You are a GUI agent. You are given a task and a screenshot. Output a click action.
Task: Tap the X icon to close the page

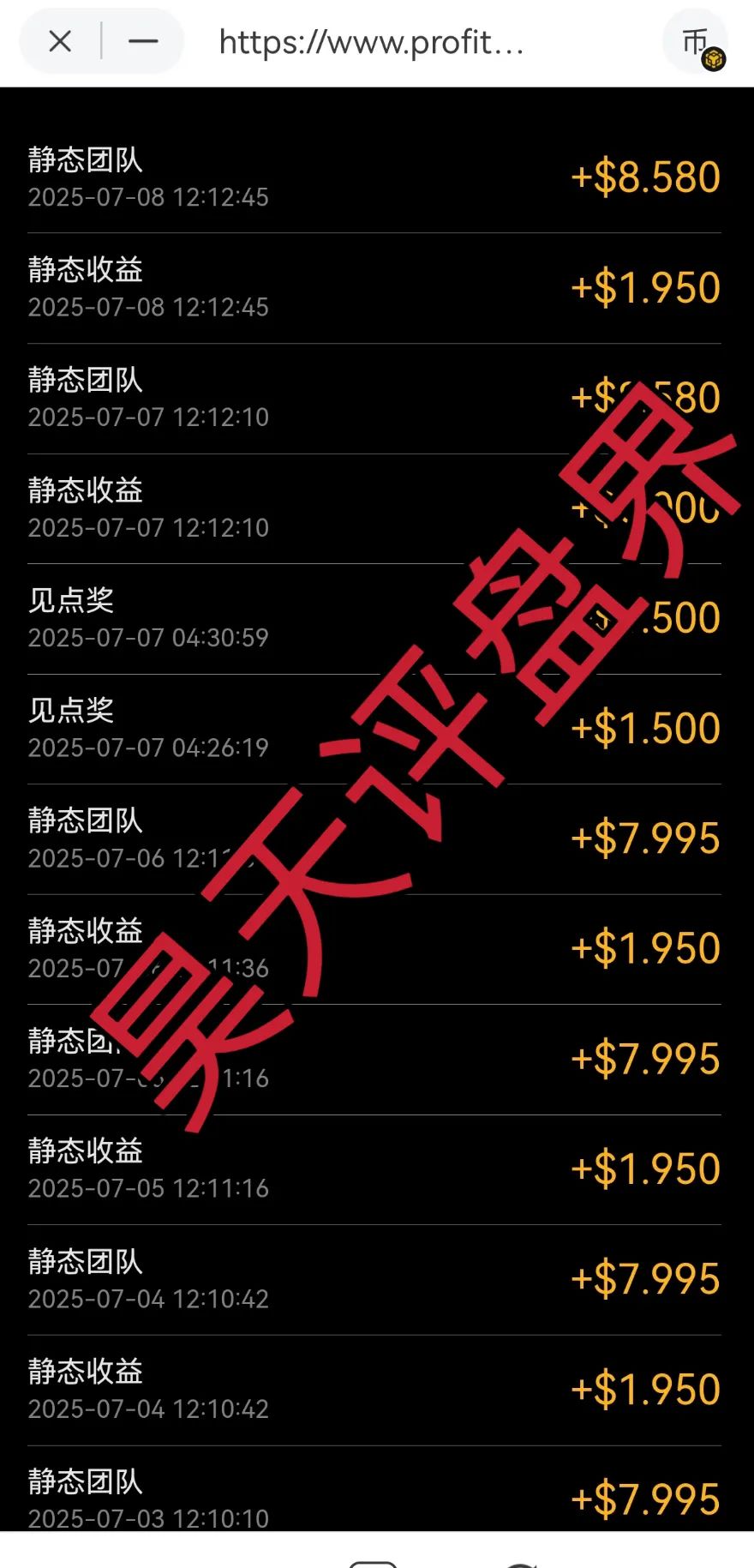tap(58, 41)
